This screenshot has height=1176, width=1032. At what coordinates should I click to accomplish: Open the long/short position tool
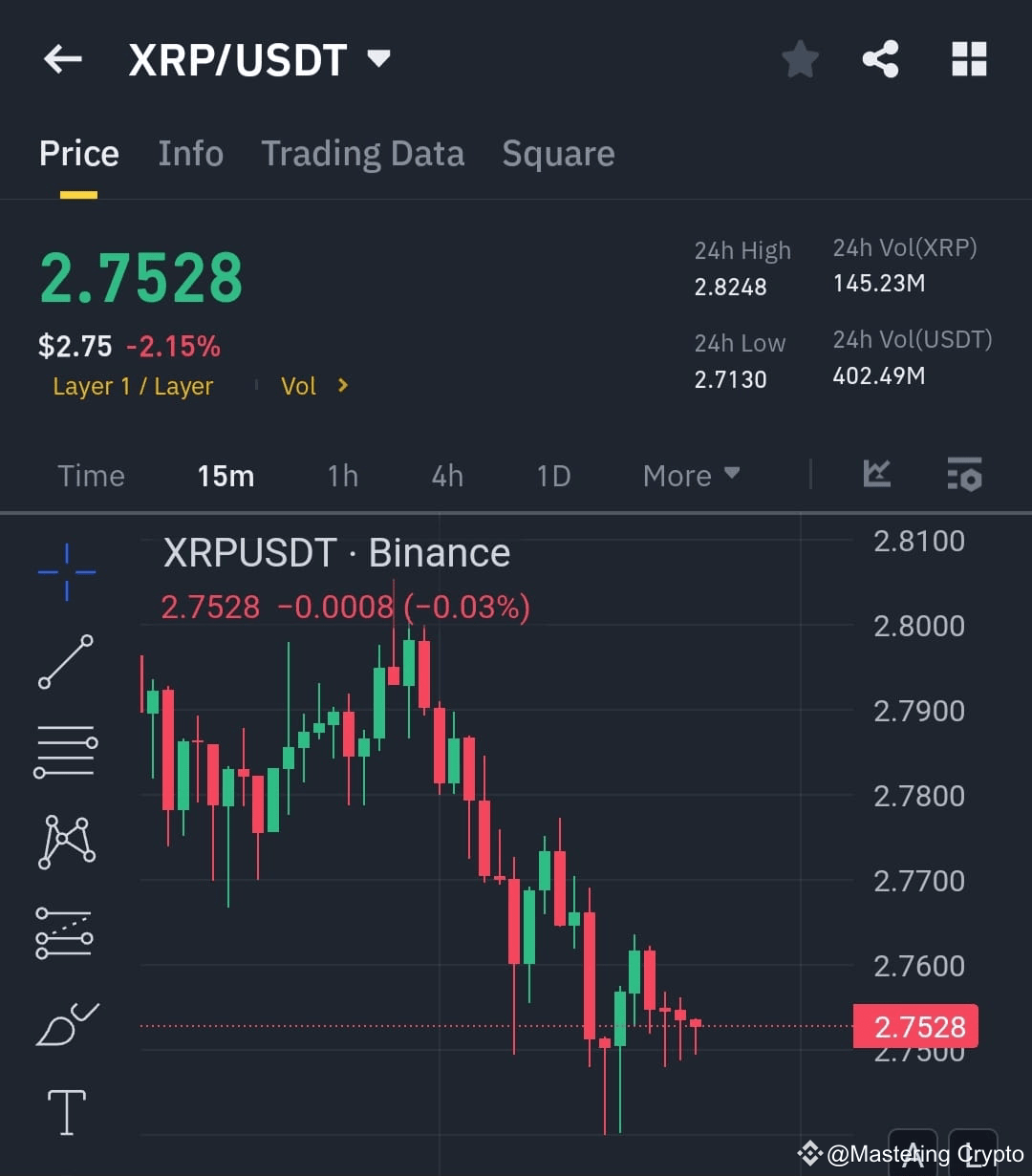click(66, 931)
